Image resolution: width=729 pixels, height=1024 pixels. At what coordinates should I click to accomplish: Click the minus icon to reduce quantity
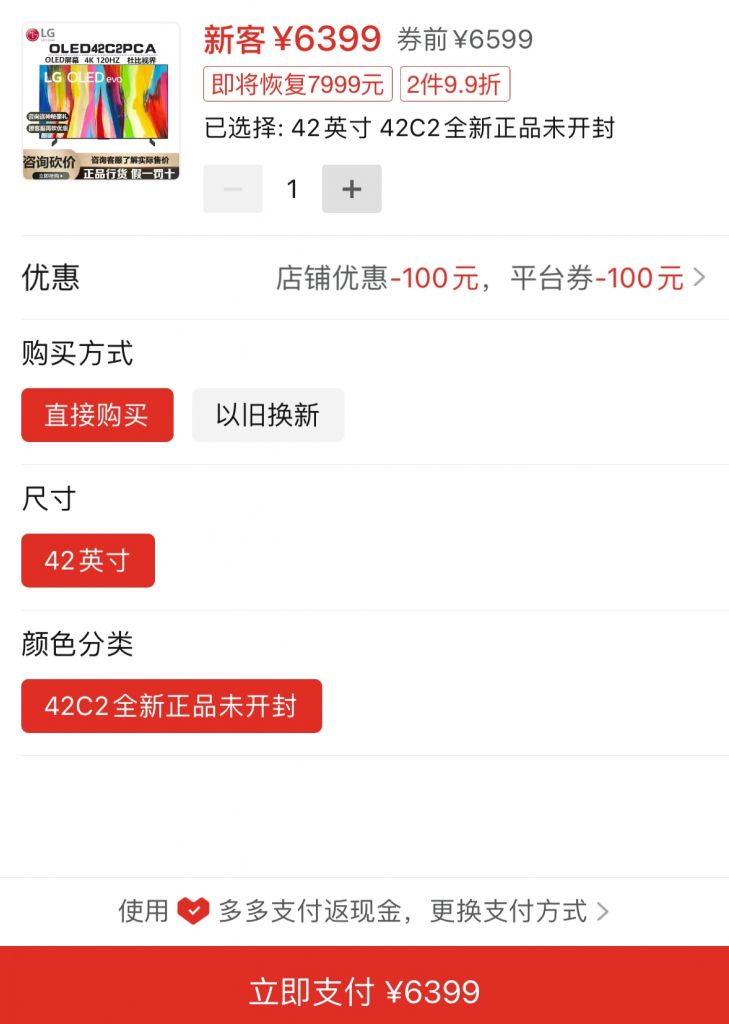(x=232, y=188)
